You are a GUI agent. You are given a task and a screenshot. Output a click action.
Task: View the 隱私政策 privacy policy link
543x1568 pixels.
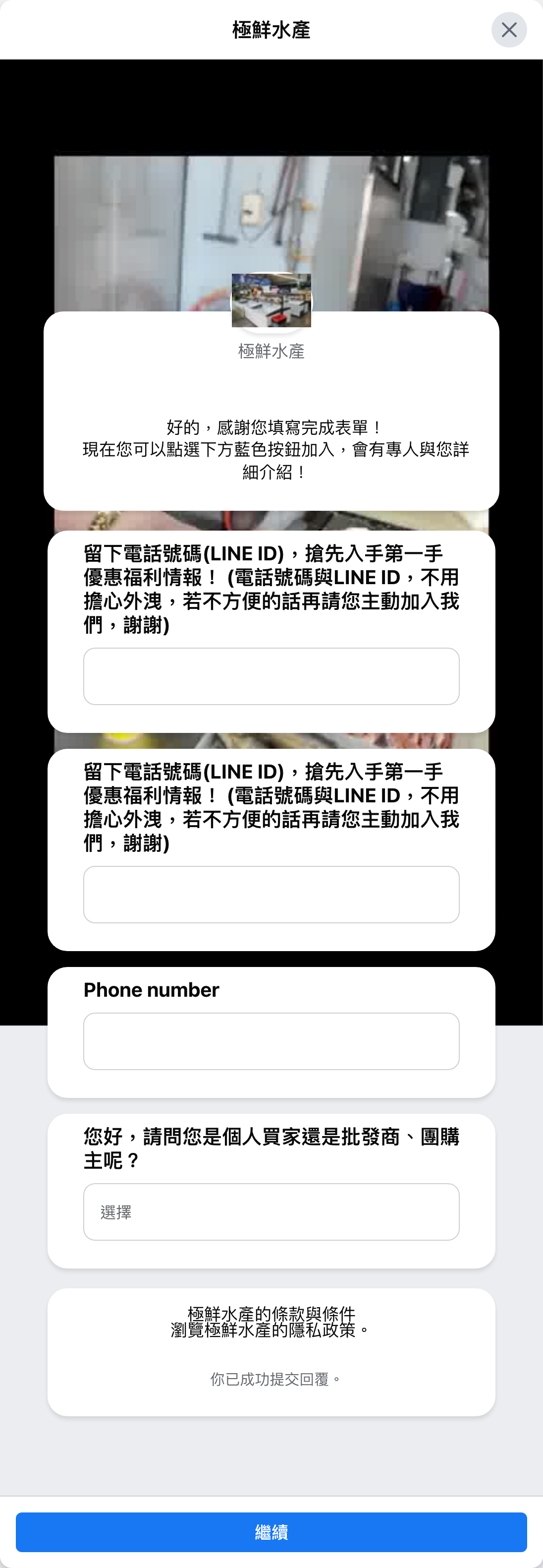(x=271, y=1329)
